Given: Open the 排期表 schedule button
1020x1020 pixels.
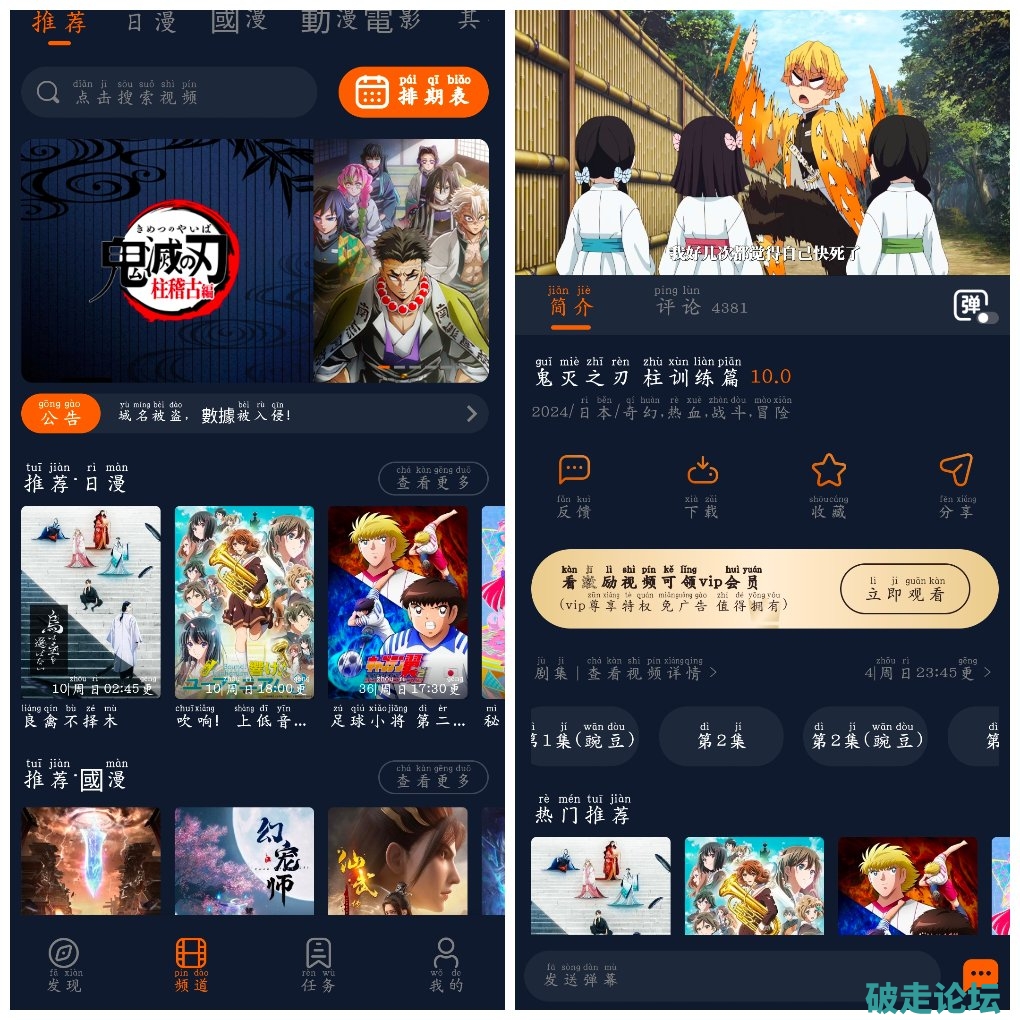Looking at the screenshot, I should click(413, 93).
